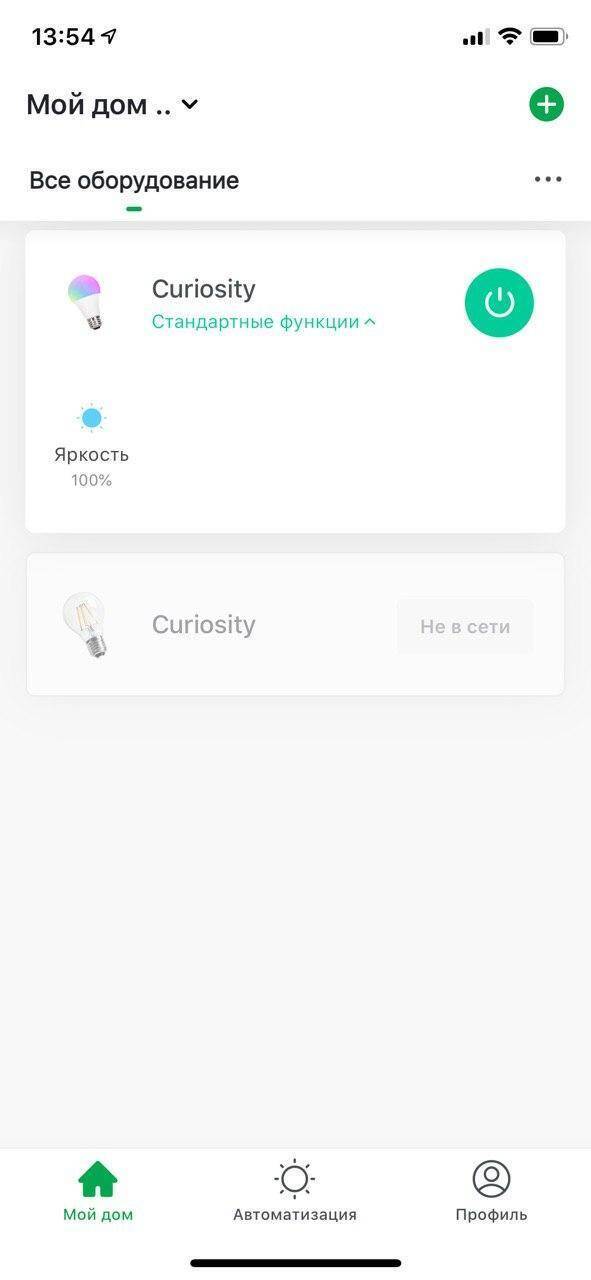Tap the green plus to add a device
This screenshot has height=1280, width=591.
point(546,104)
